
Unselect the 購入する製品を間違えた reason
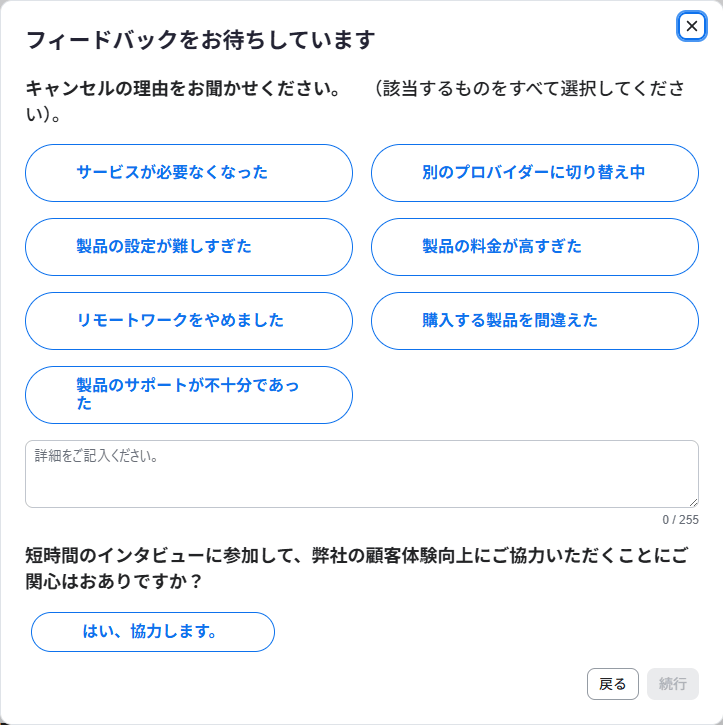point(534,321)
